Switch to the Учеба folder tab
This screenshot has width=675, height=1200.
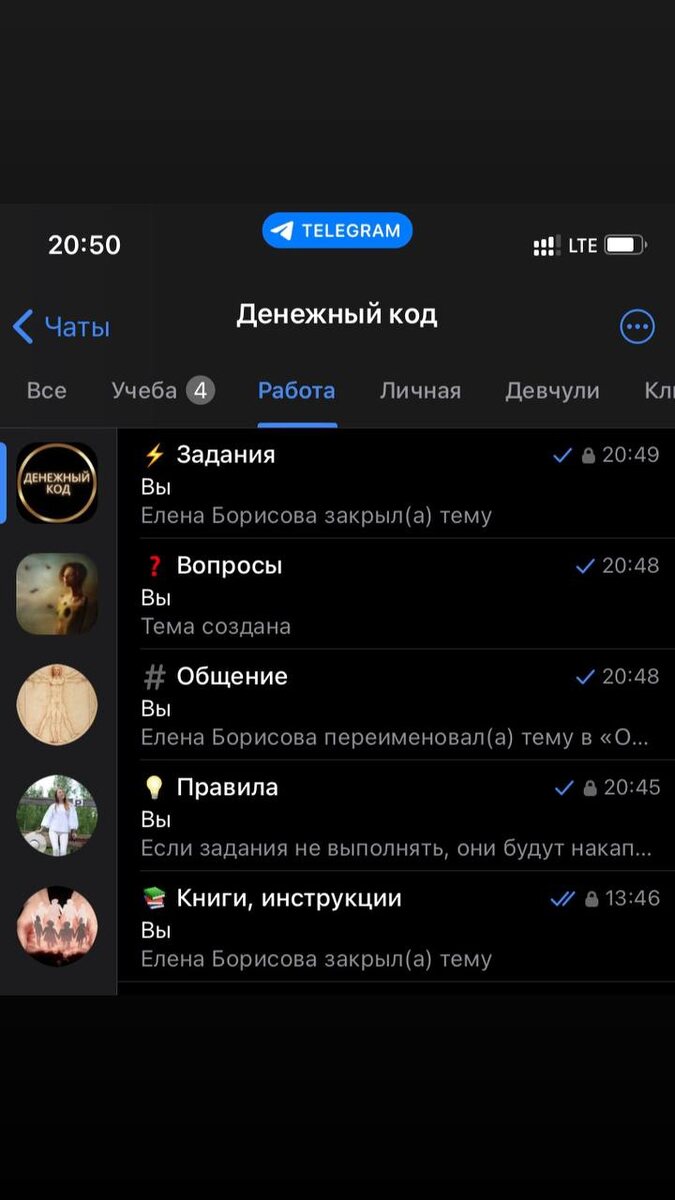161,391
